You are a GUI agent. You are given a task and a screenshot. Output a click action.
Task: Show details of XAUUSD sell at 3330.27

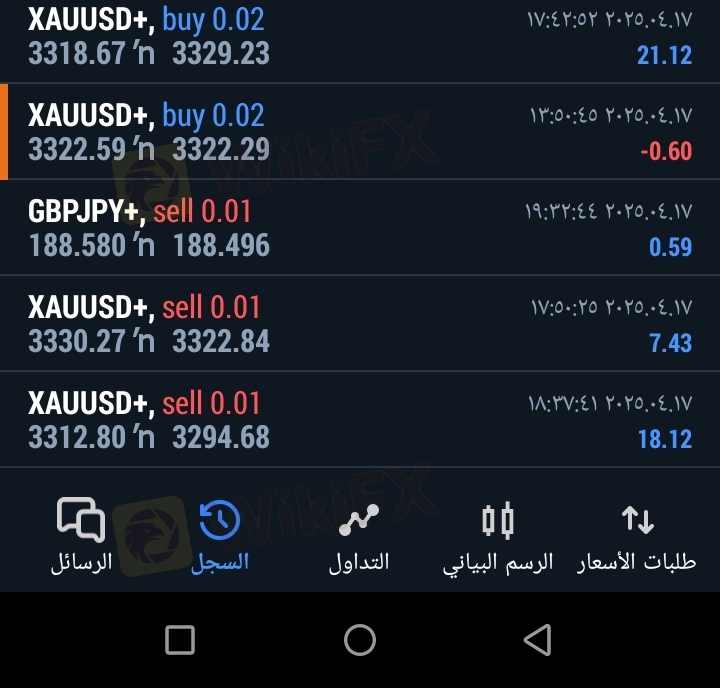pyautogui.click(x=360, y=324)
